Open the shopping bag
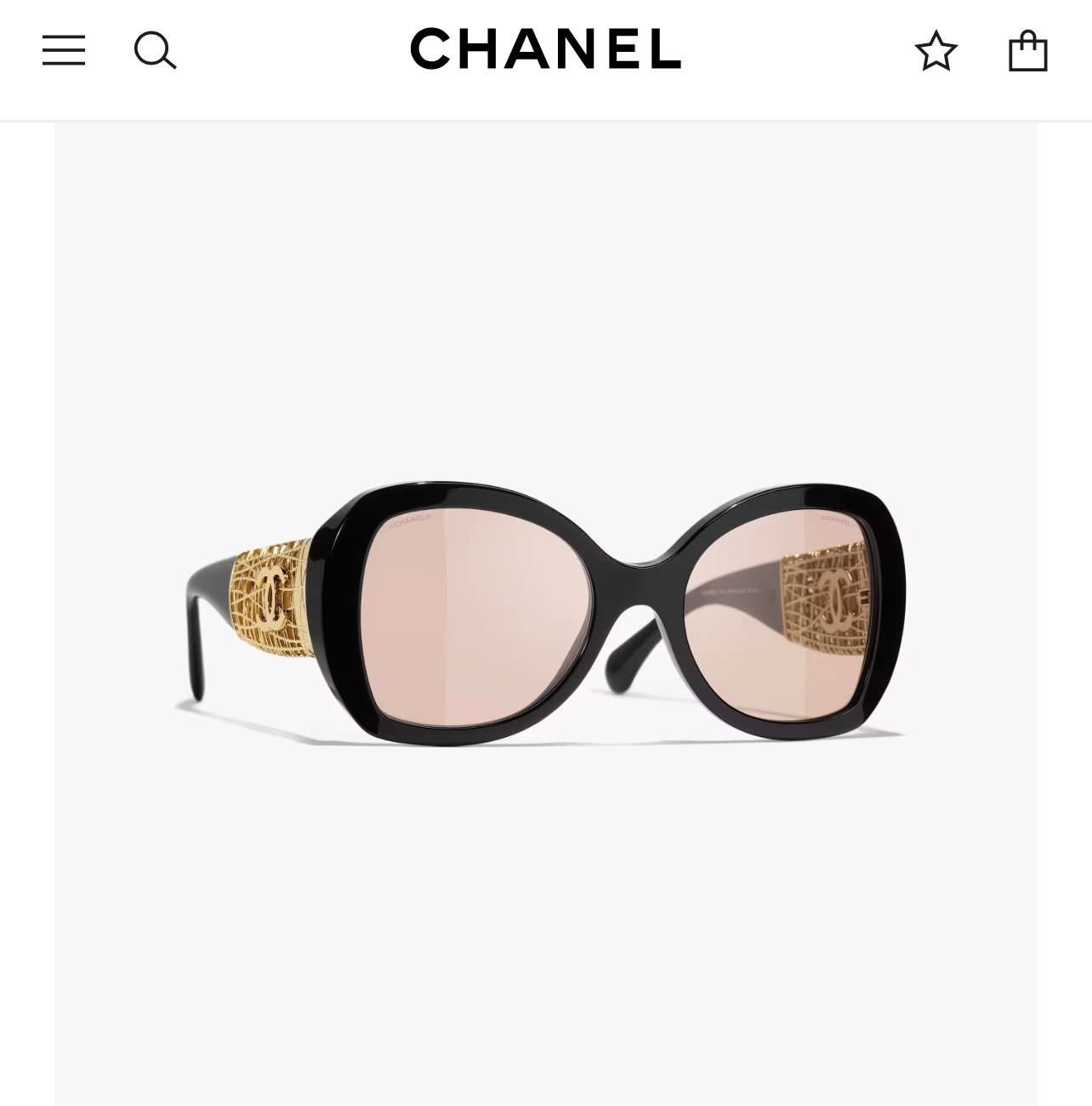The height and width of the screenshot is (1106, 1092). coord(1027,51)
